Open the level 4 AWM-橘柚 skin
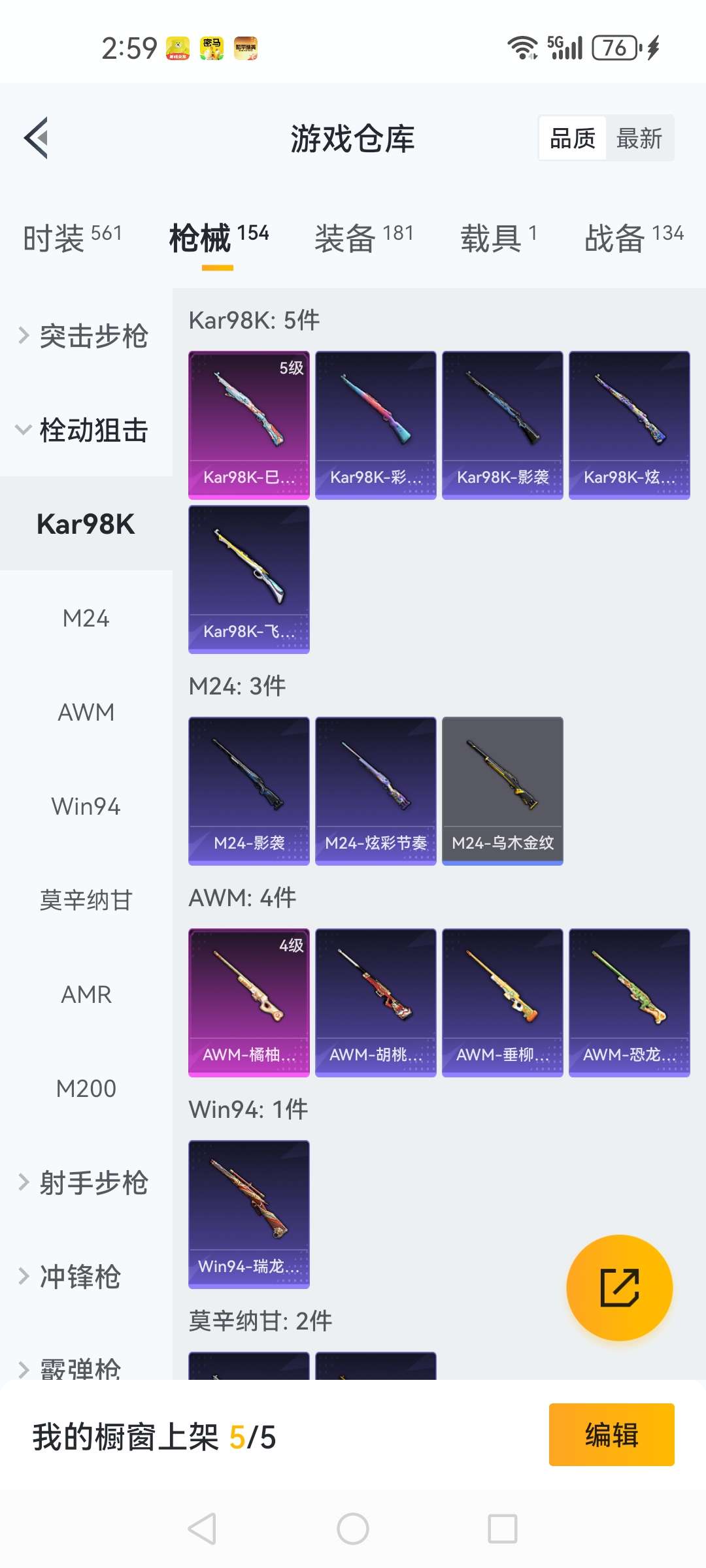This screenshot has width=706, height=1568. coord(249,1003)
